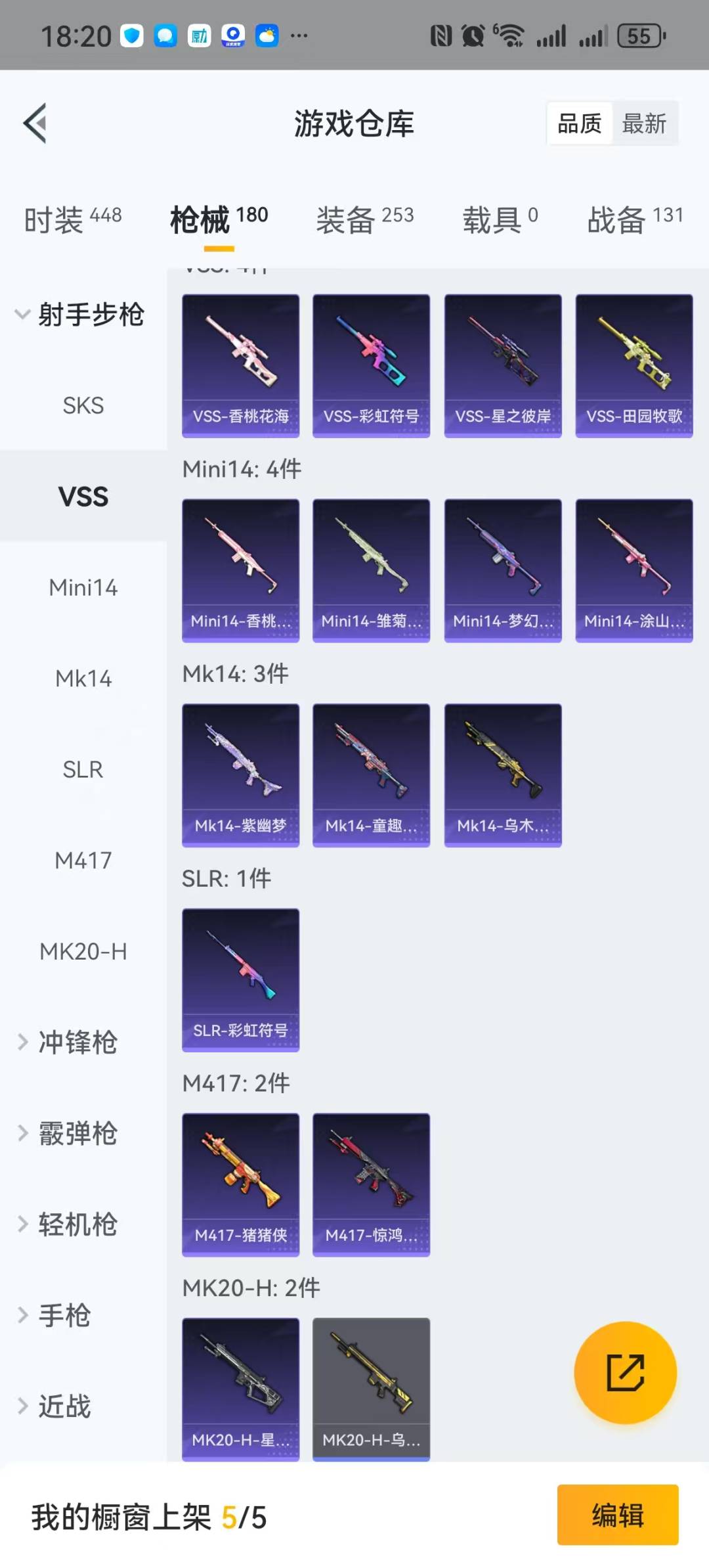Expand the 手枪 category

[64, 1315]
